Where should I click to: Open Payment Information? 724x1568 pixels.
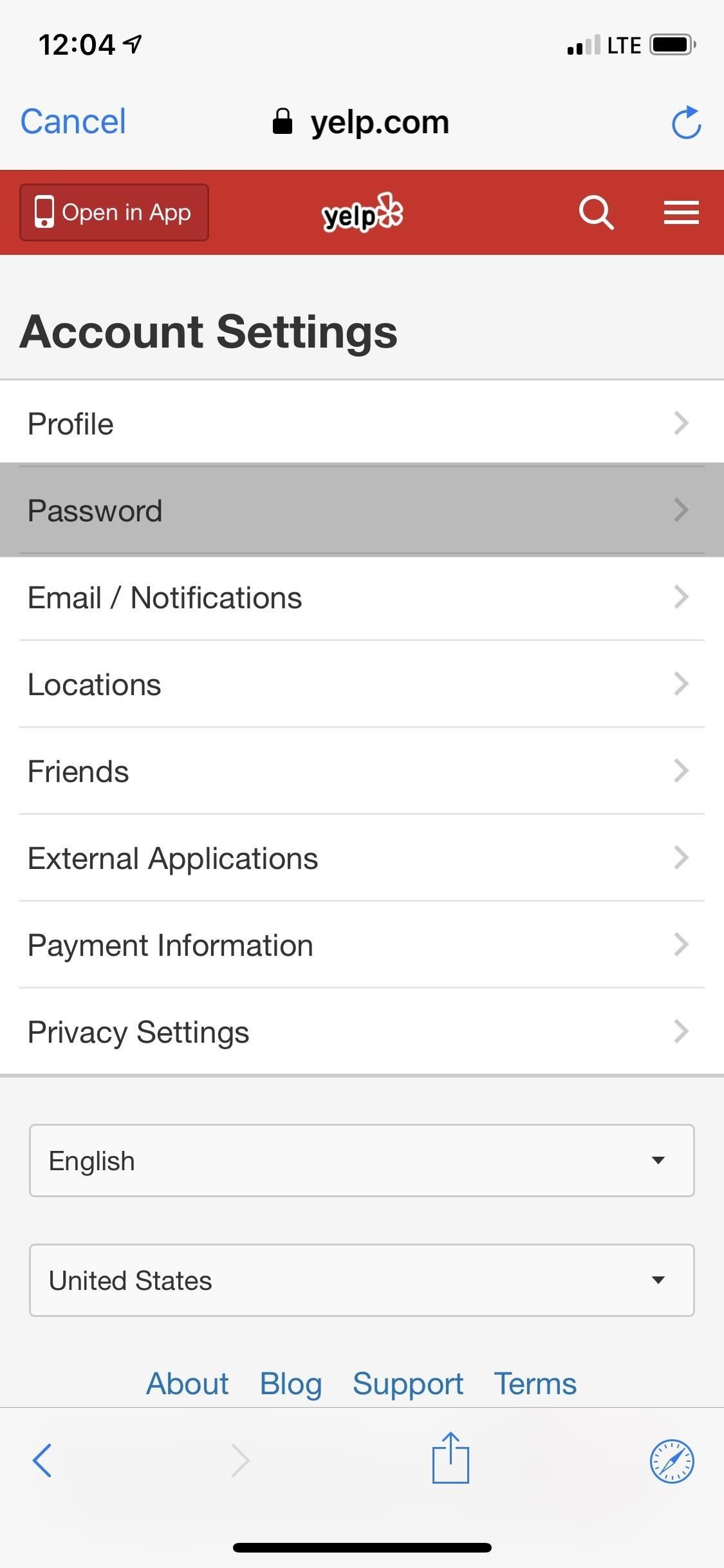tap(362, 945)
